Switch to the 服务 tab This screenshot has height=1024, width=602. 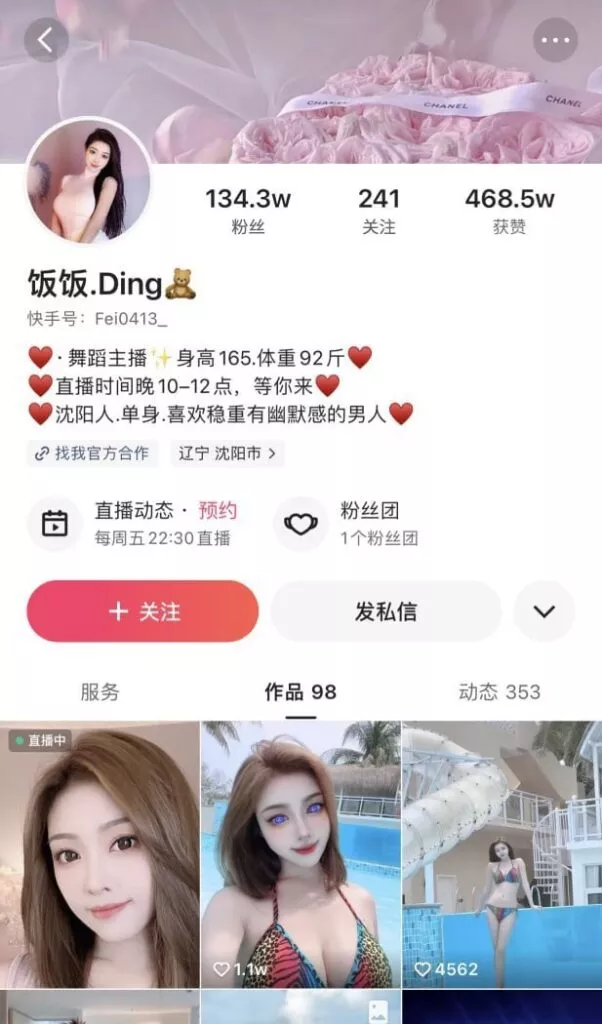(x=100, y=691)
